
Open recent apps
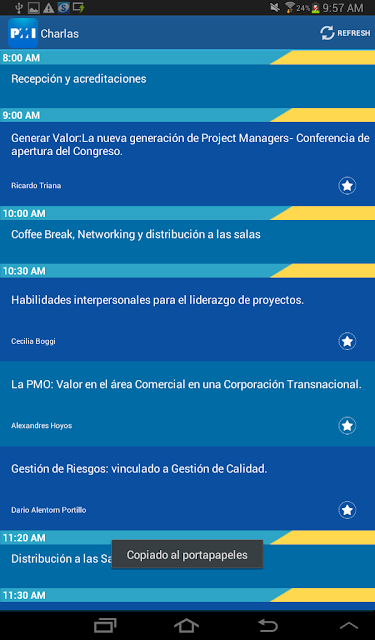tap(105, 625)
